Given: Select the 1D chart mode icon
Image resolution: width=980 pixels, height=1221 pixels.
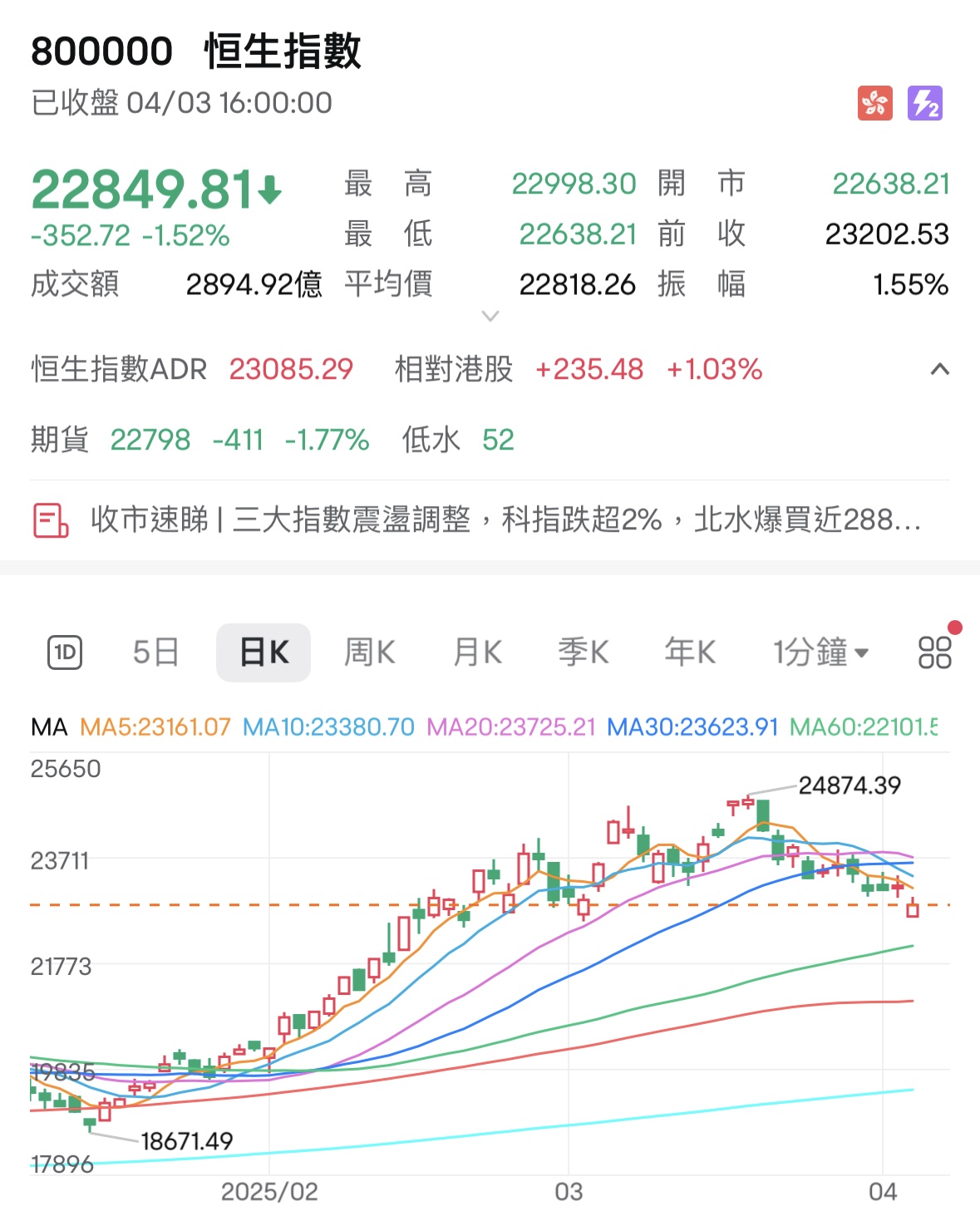Looking at the screenshot, I should pos(65,652).
